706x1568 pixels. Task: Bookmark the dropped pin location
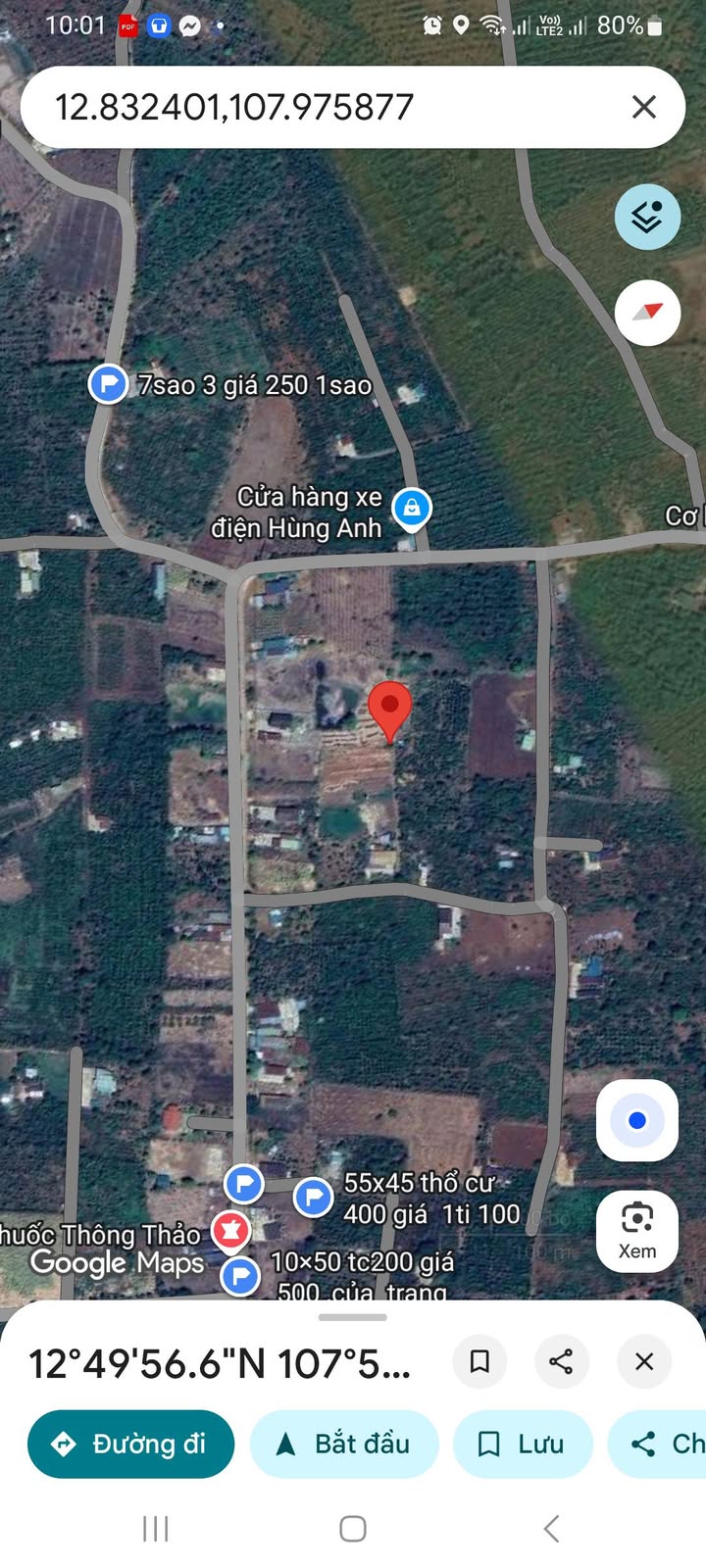[x=479, y=1361]
